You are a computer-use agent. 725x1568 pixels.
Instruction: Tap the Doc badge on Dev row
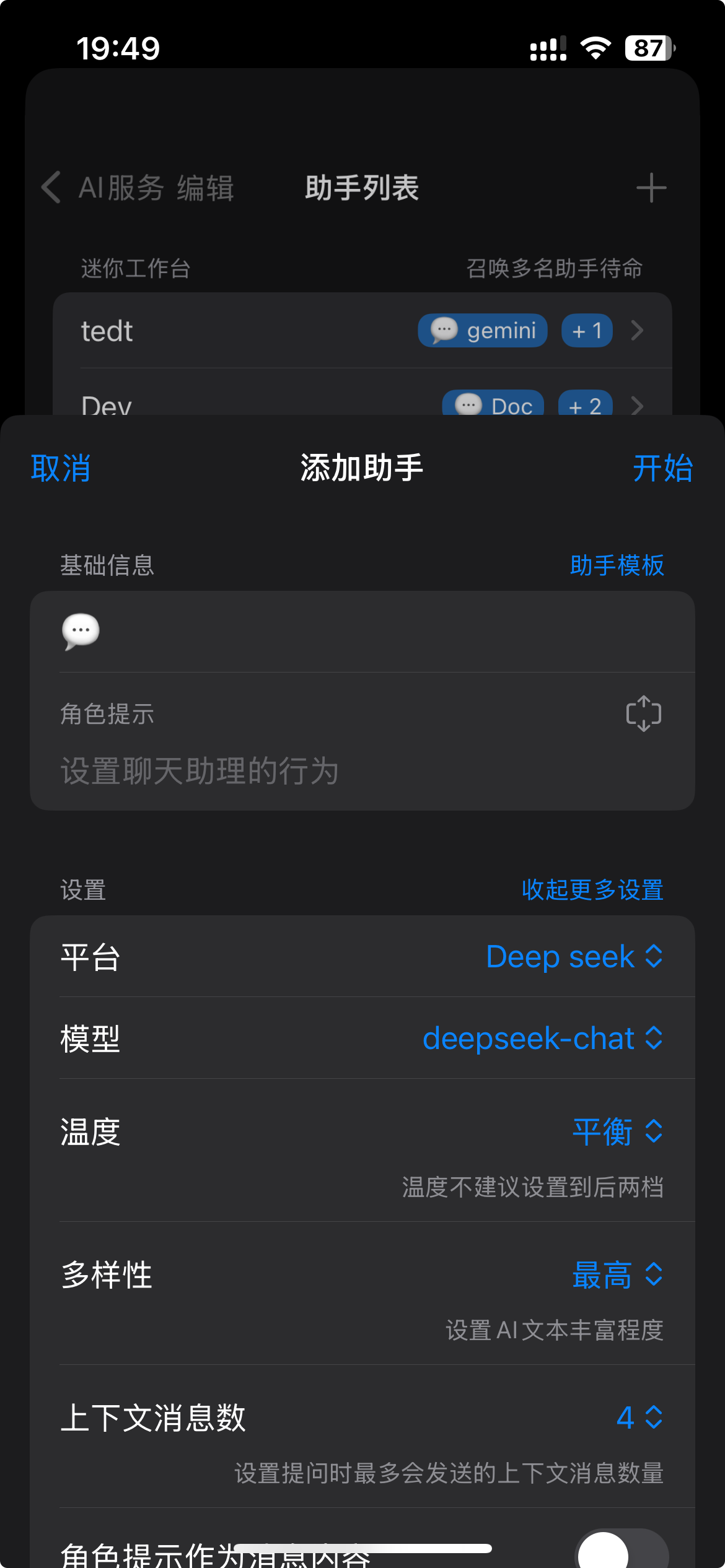pyautogui.click(x=493, y=406)
